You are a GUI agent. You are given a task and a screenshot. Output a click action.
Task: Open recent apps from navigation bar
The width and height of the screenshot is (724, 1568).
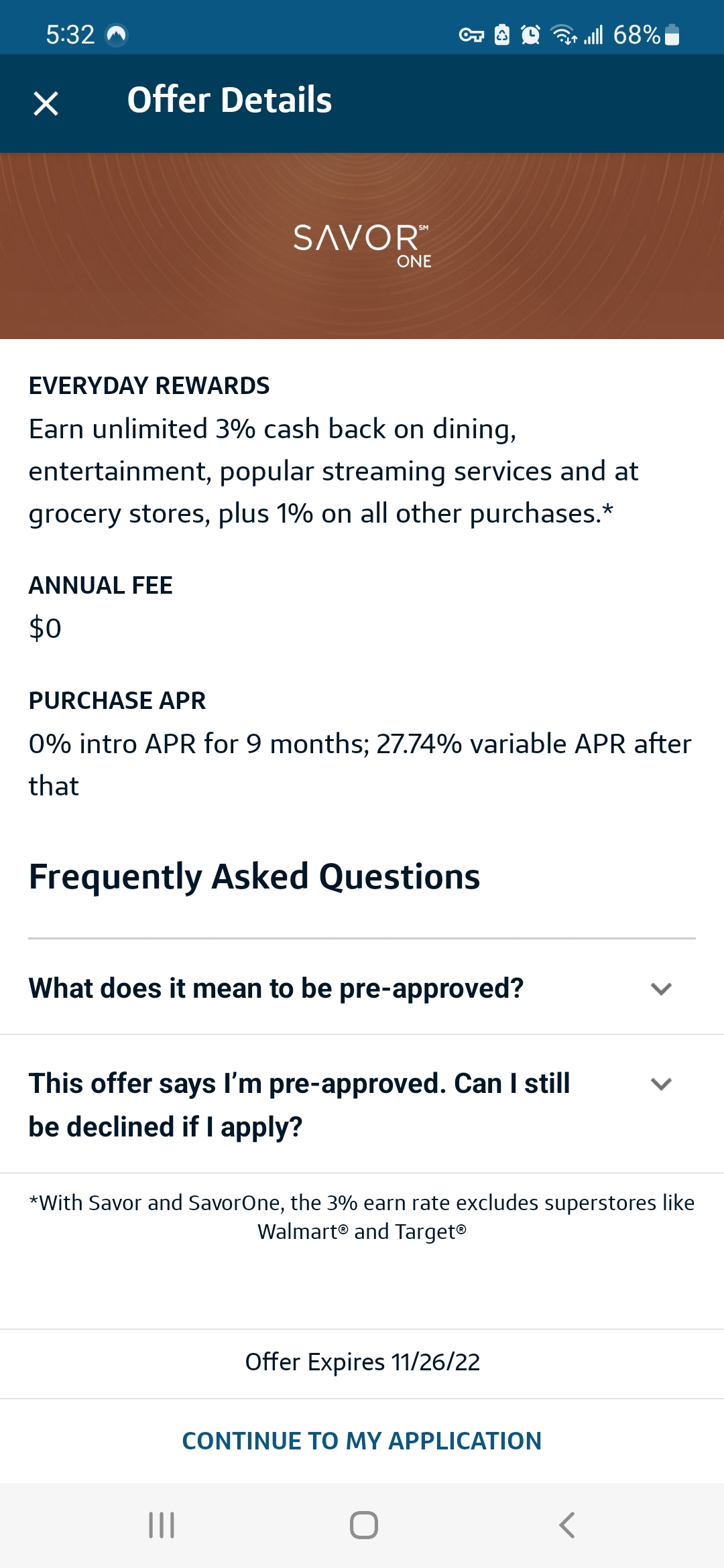click(x=162, y=1525)
